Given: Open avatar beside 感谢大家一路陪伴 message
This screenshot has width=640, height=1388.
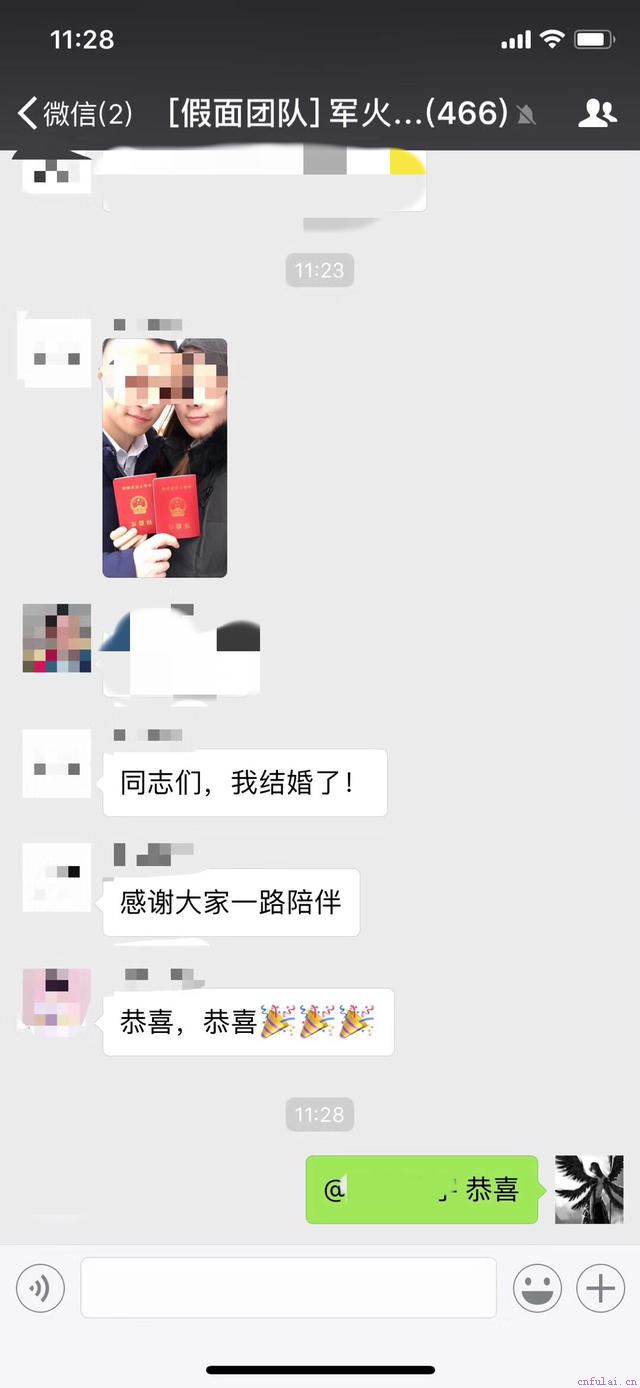Looking at the screenshot, I should 57,878.
